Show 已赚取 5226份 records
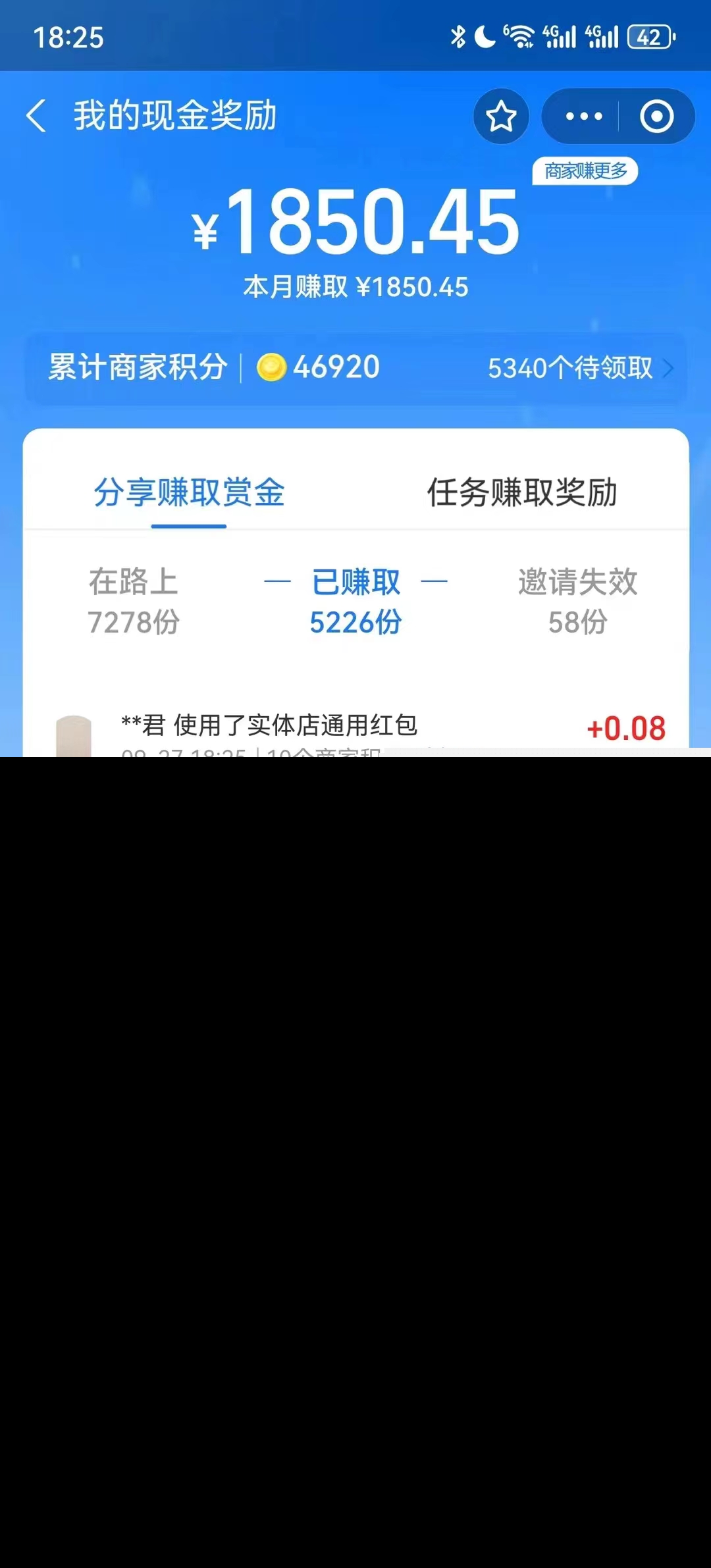 (355, 602)
